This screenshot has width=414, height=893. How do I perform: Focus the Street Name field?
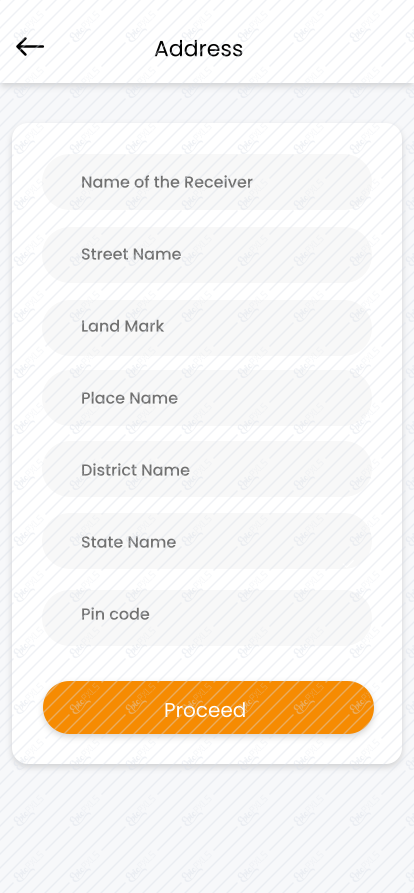coord(207,255)
